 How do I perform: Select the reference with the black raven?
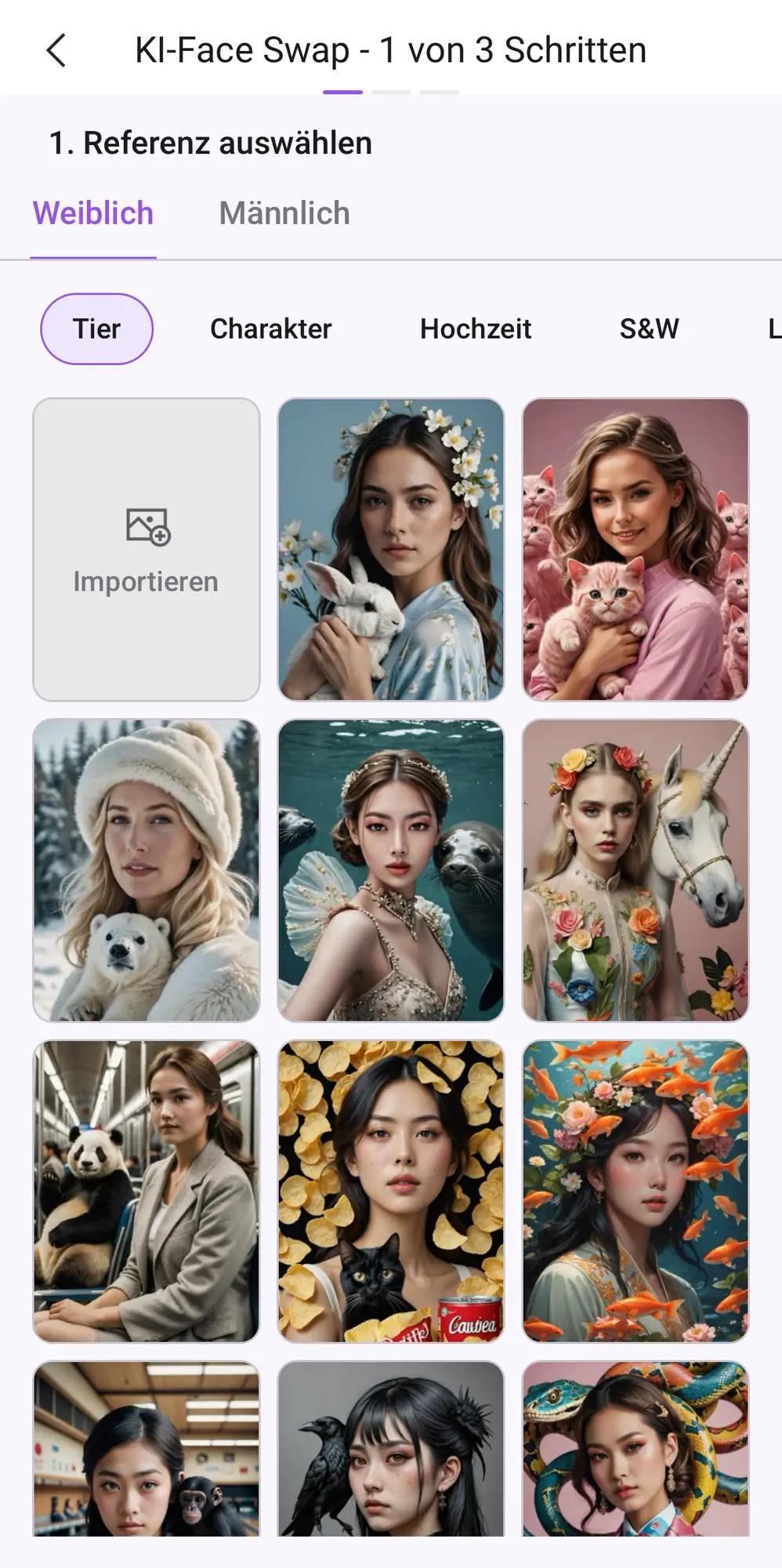pos(391,1449)
